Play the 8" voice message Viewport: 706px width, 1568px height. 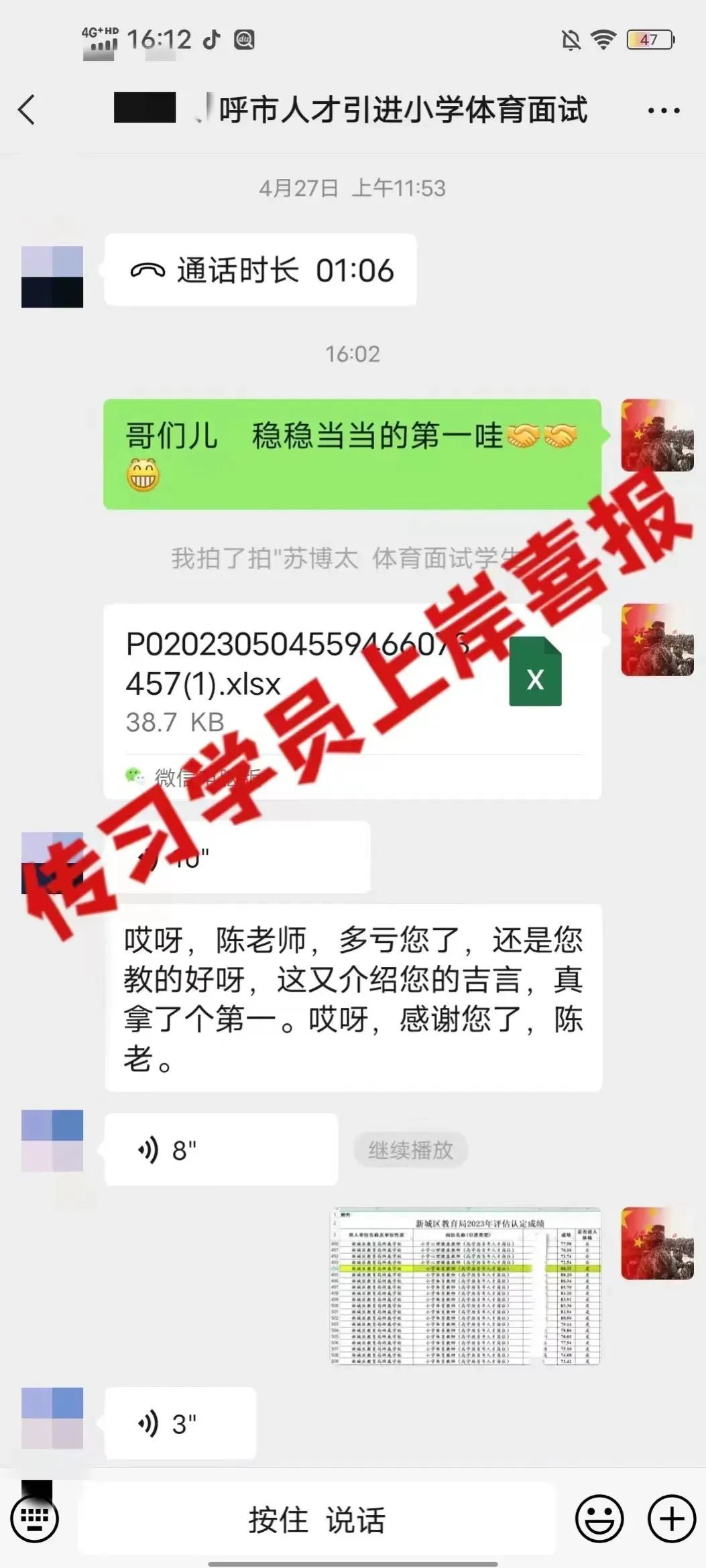tap(221, 1149)
